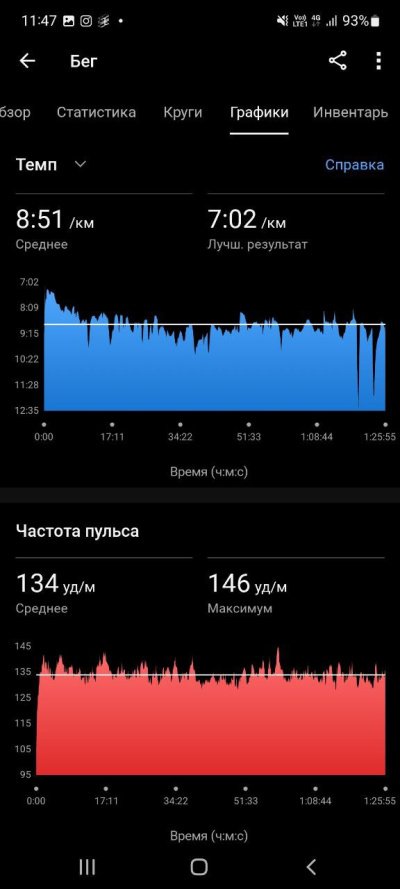Screen dimensions: 400x889
Task: Open recent apps from navigation bar
Action: [x=87, y=866]
